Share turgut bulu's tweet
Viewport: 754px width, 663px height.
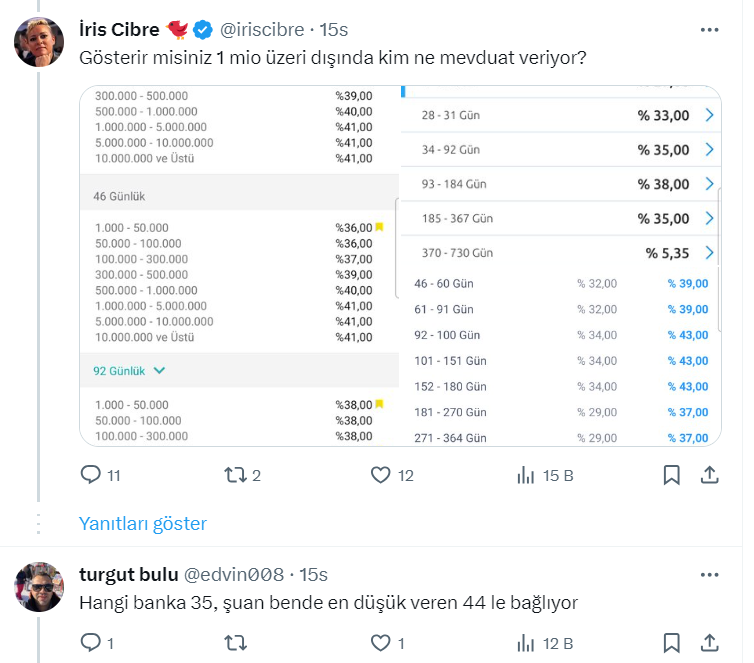tap(709, 642)
